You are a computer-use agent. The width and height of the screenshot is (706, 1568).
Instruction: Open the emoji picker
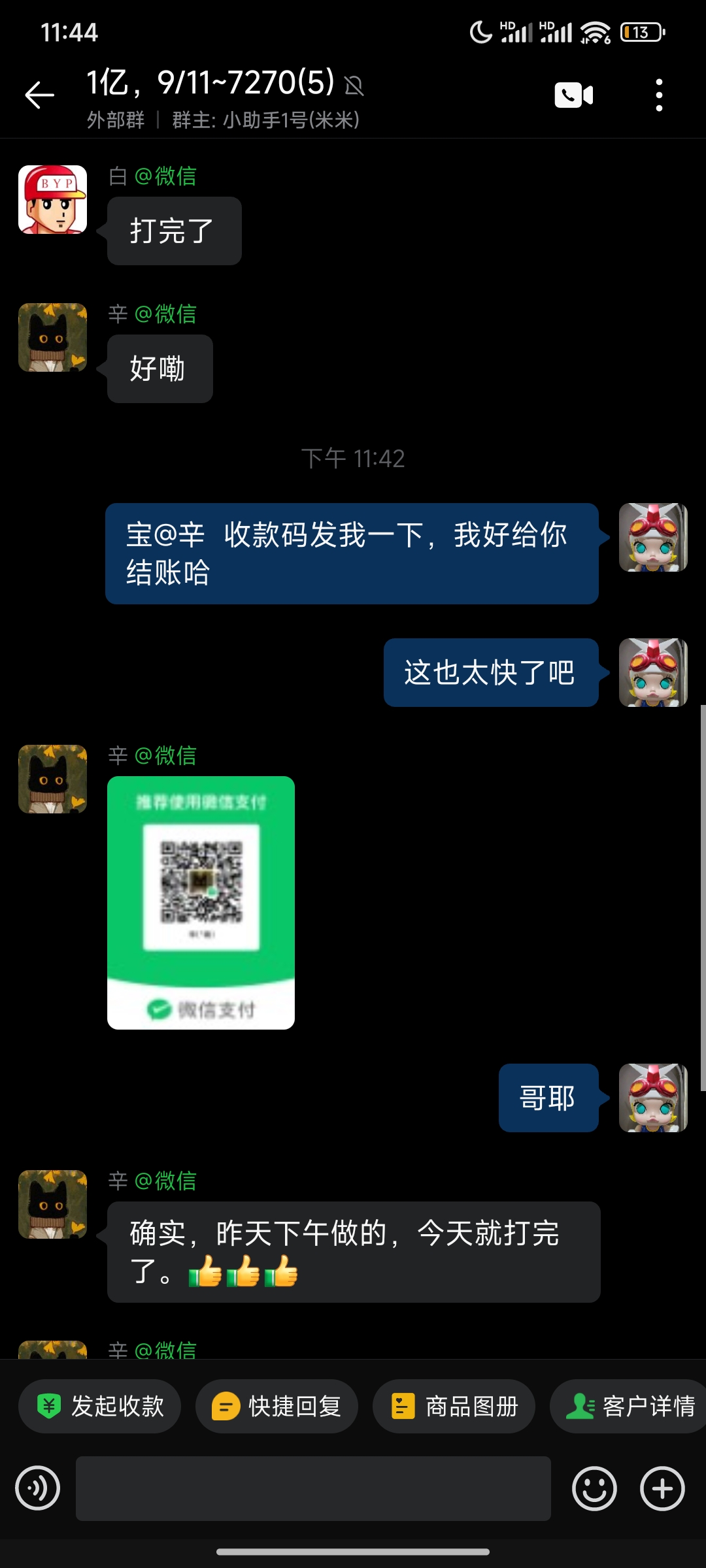click(594, 1489)
